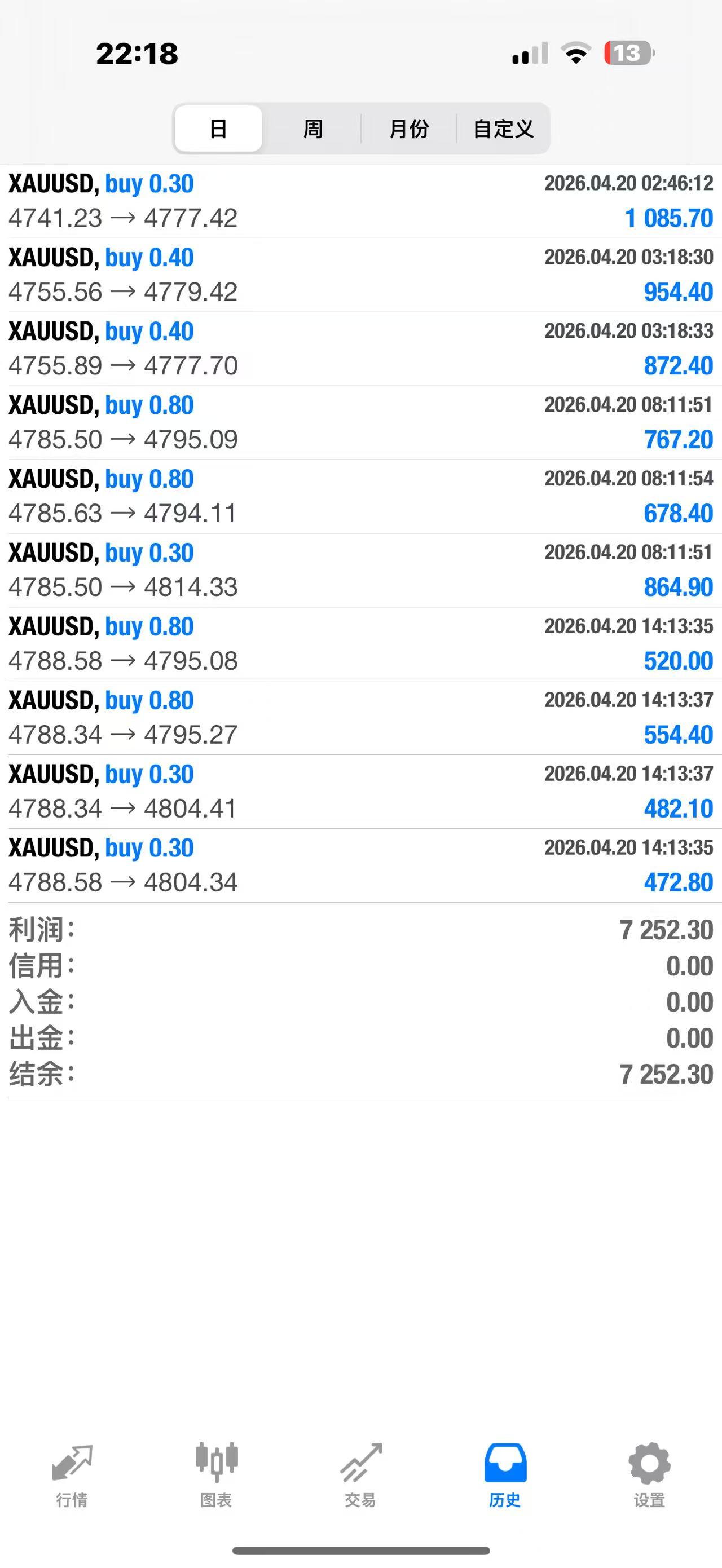The height and width of the screenshot is (1568, 722).
Task: Open the 自定义 custom date range tab
Action: pos(504,129)
